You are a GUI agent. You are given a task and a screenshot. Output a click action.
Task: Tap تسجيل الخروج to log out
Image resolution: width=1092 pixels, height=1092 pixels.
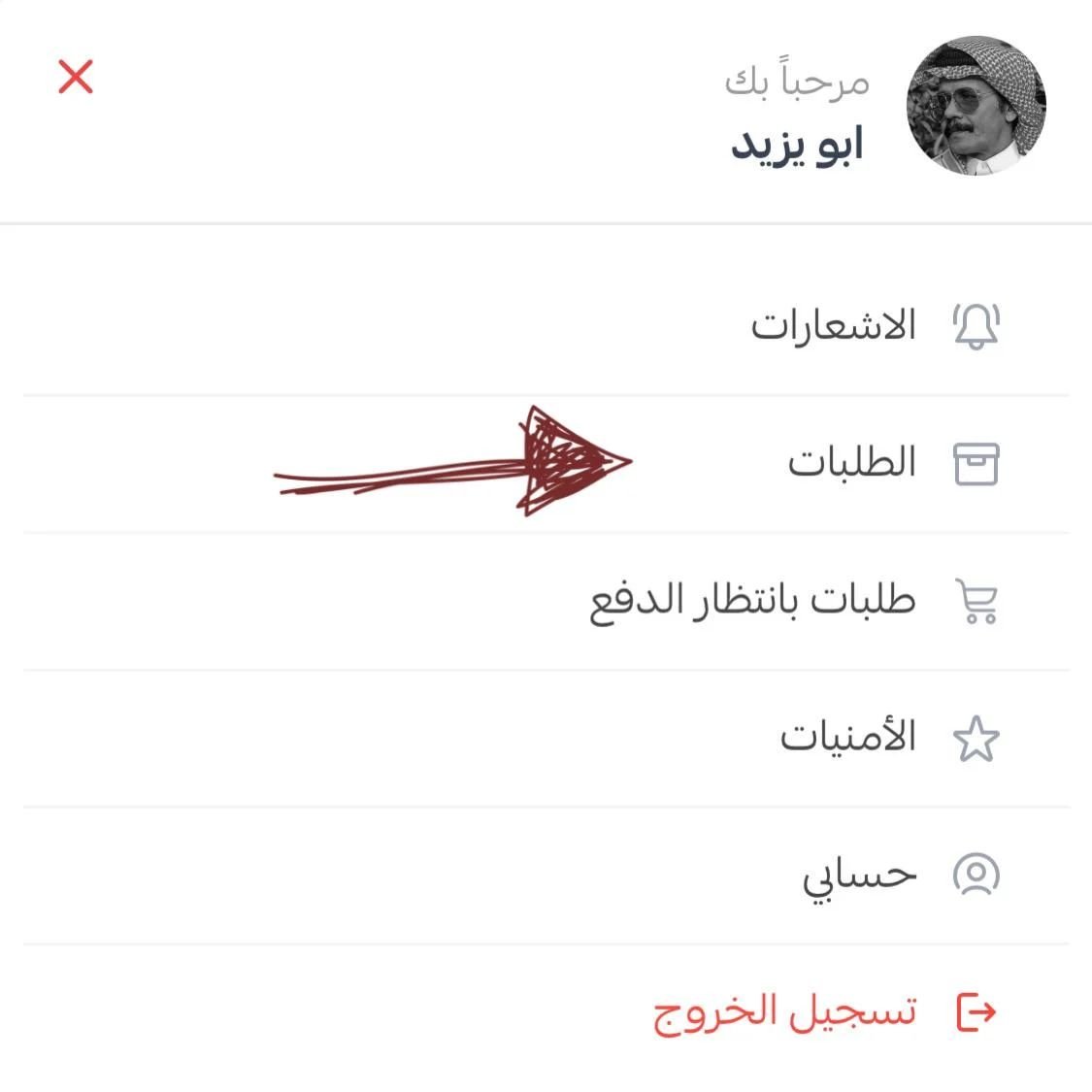tap(784, 1011)
